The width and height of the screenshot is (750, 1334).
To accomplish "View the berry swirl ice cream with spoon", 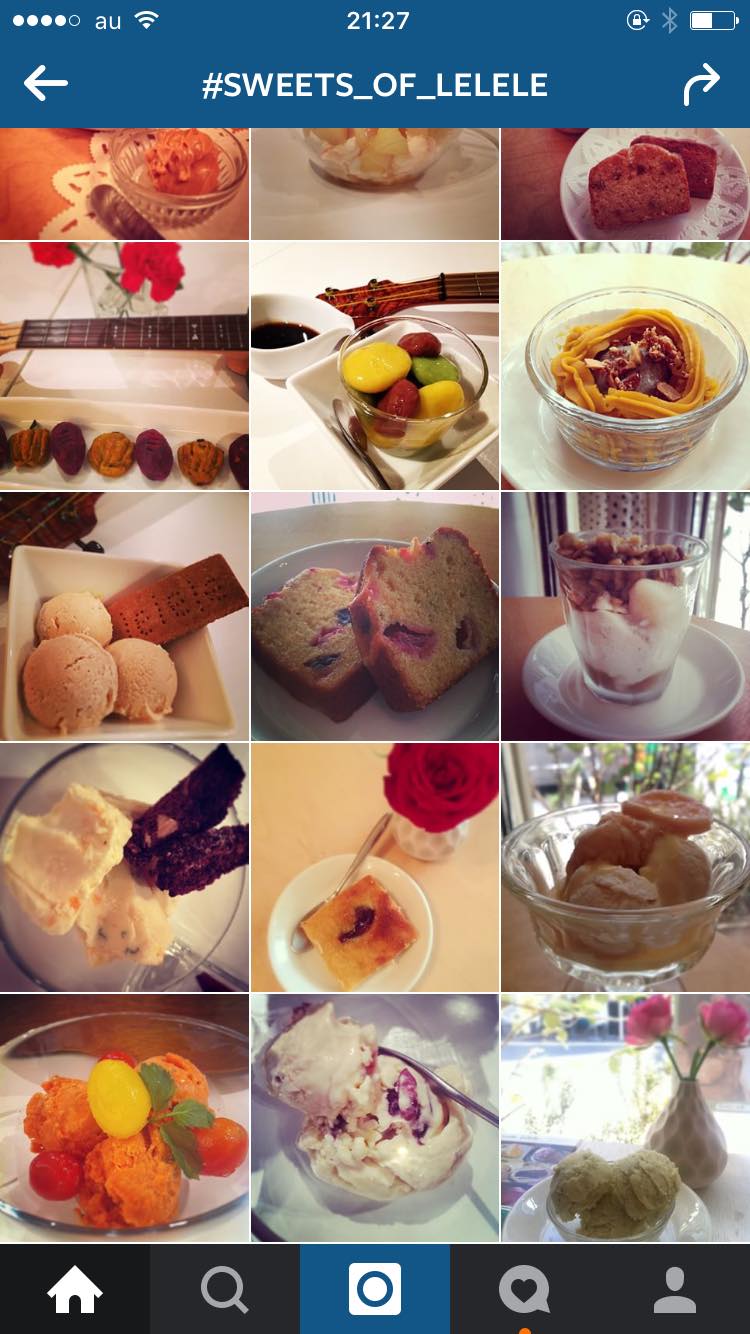I will (x=375, y=1118).
